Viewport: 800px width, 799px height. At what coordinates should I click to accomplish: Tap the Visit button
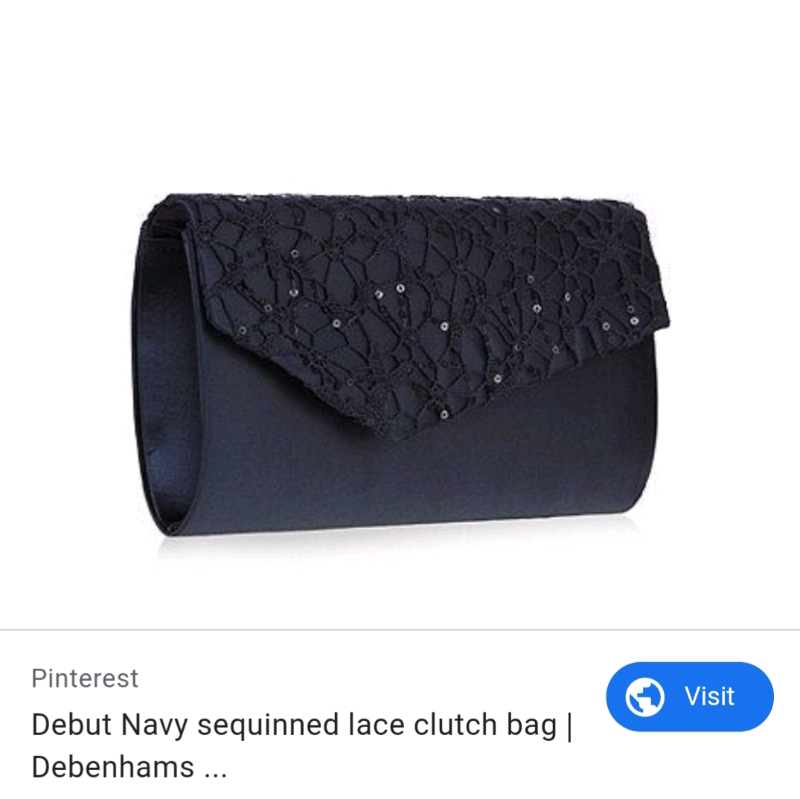689,696
